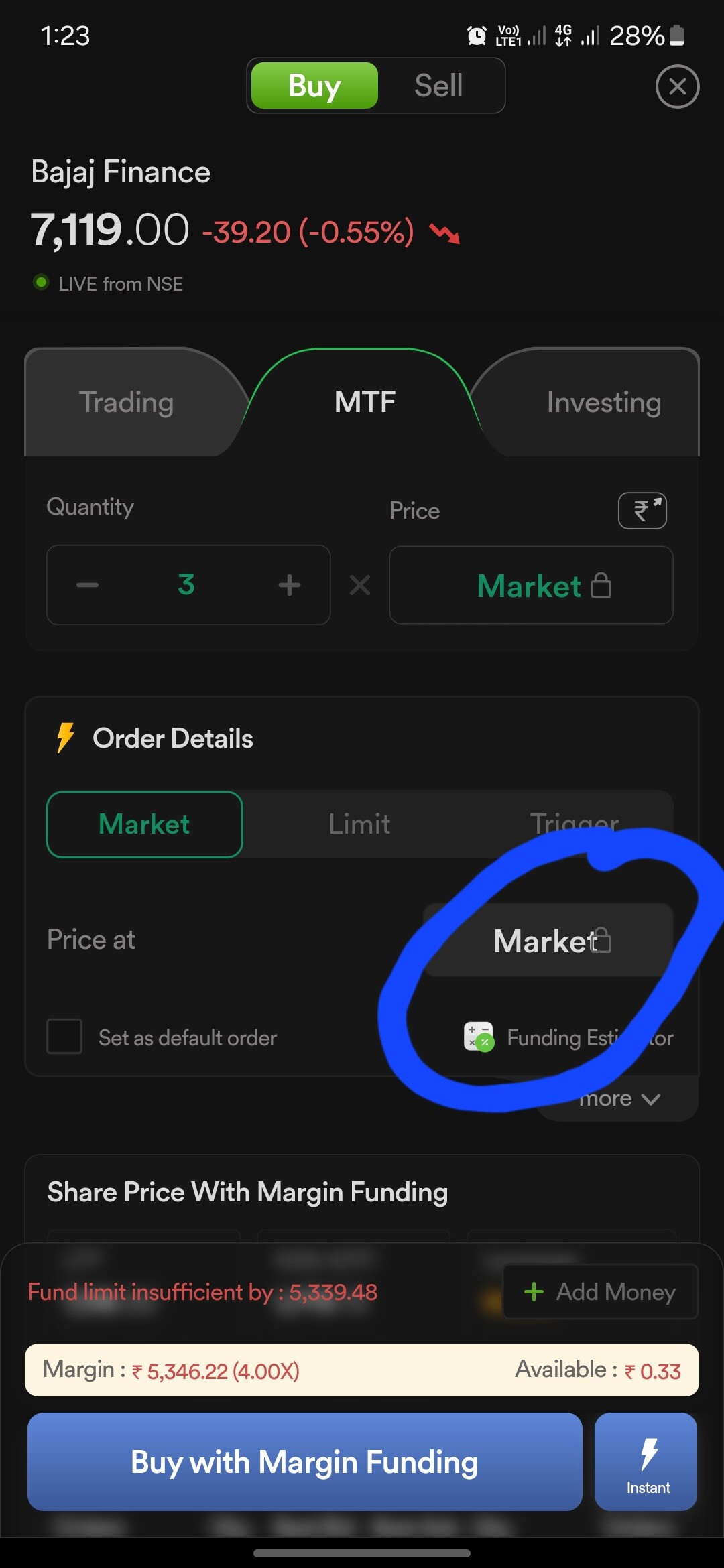Increase quantity with plus button

point(289,585)
